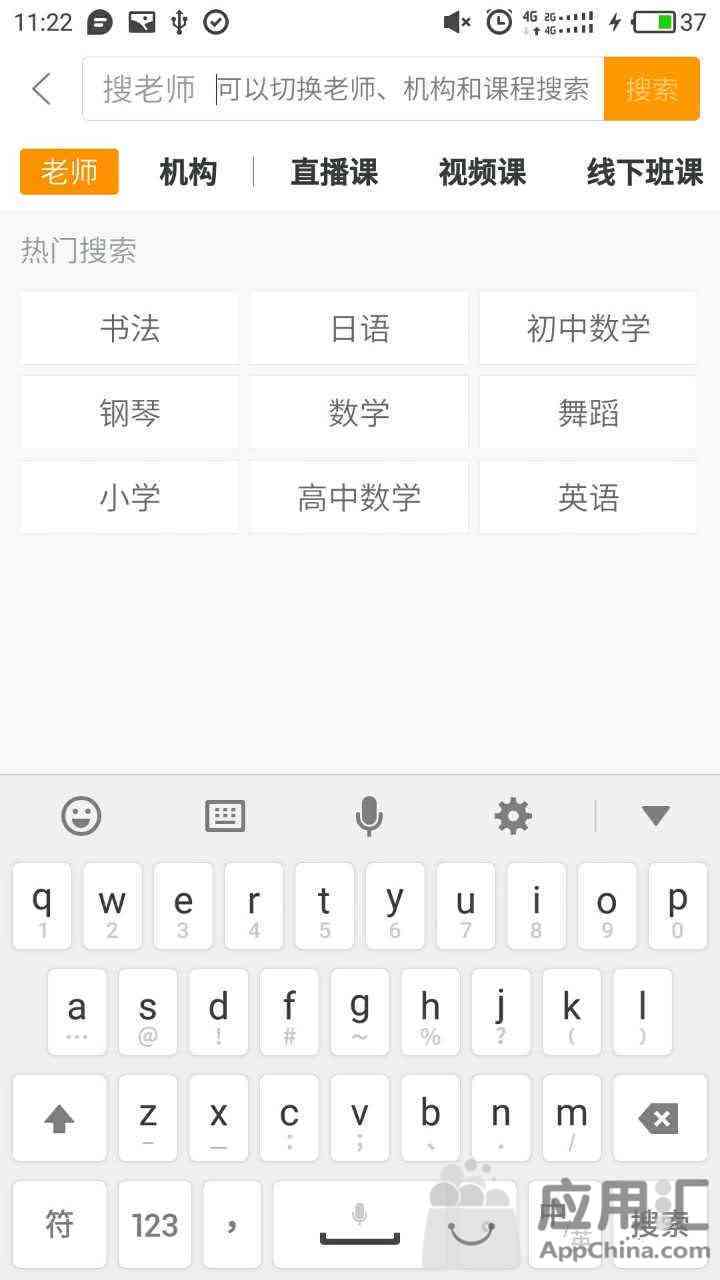This screenshot has height=1280, width=720.
Task: Tap the orange 搜索 button
Action: [x=652, y=89]
